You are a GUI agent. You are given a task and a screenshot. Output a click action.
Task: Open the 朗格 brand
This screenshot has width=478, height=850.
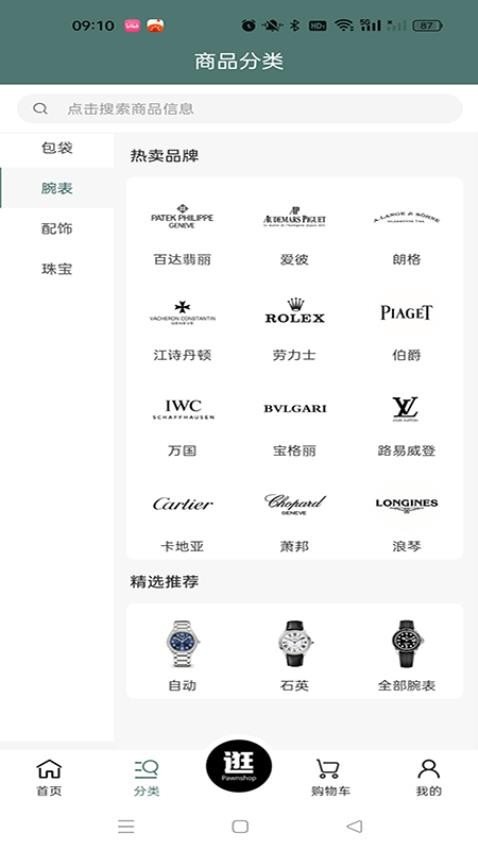[406, 235]
